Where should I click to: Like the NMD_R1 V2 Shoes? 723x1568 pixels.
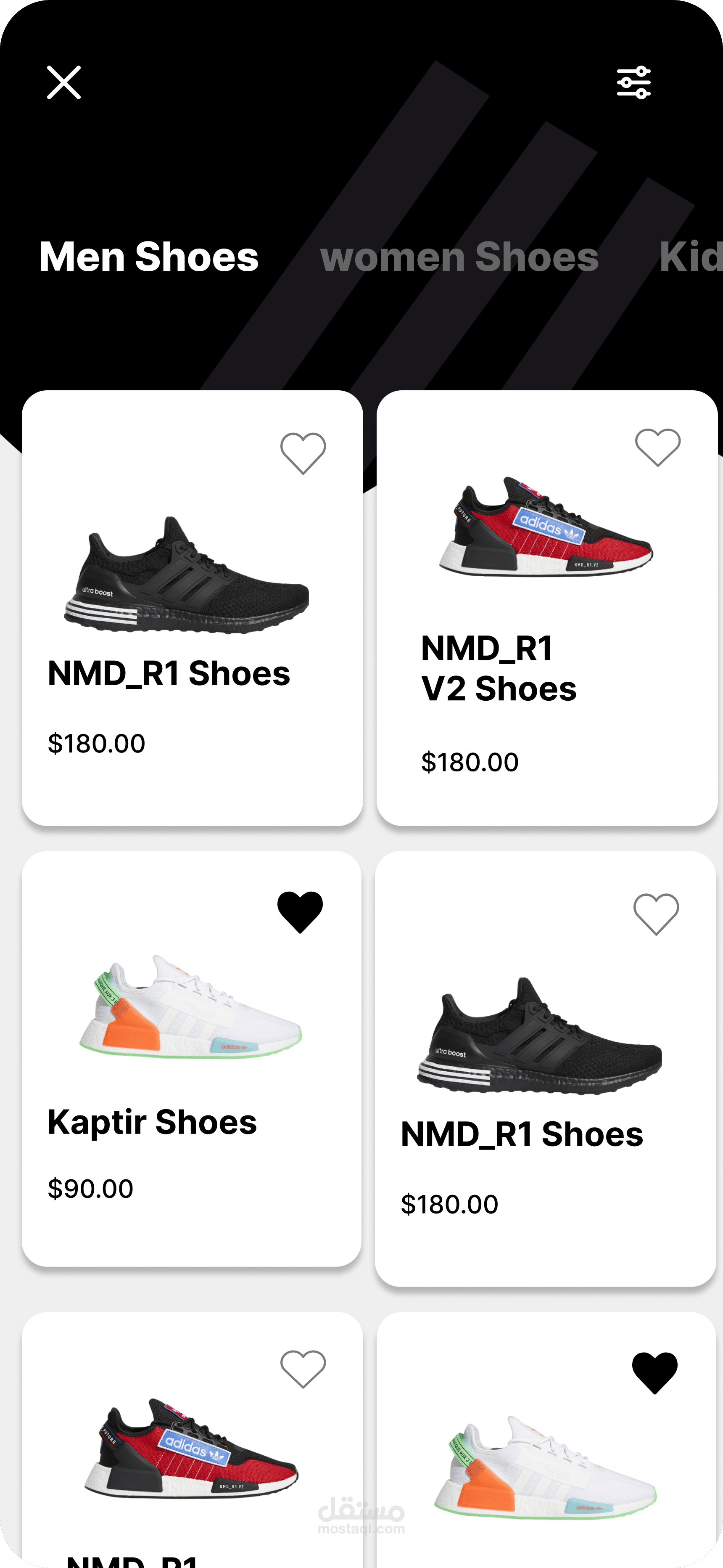point(657,448)
